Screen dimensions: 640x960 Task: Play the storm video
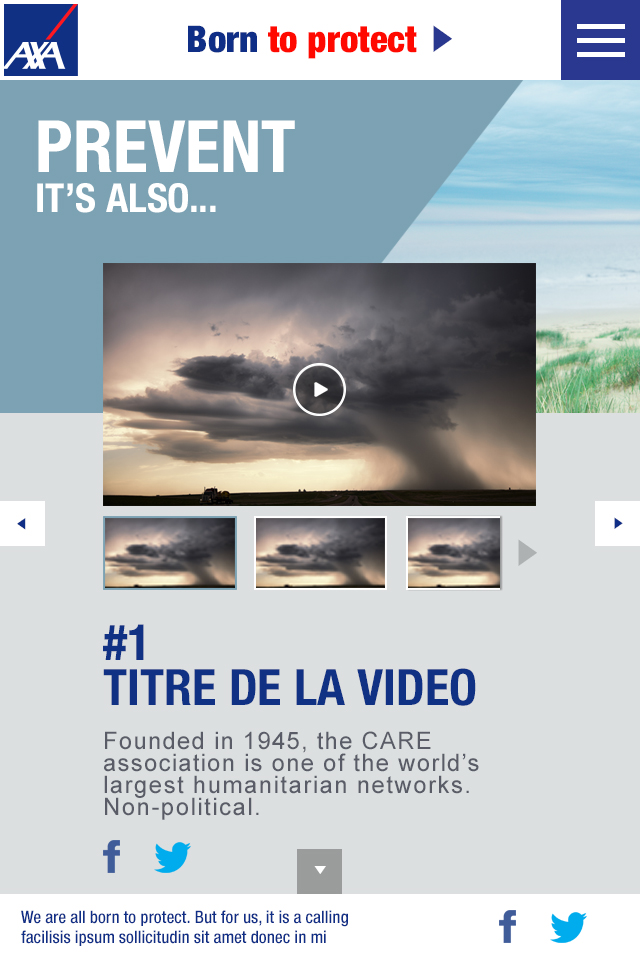point(319,390)
